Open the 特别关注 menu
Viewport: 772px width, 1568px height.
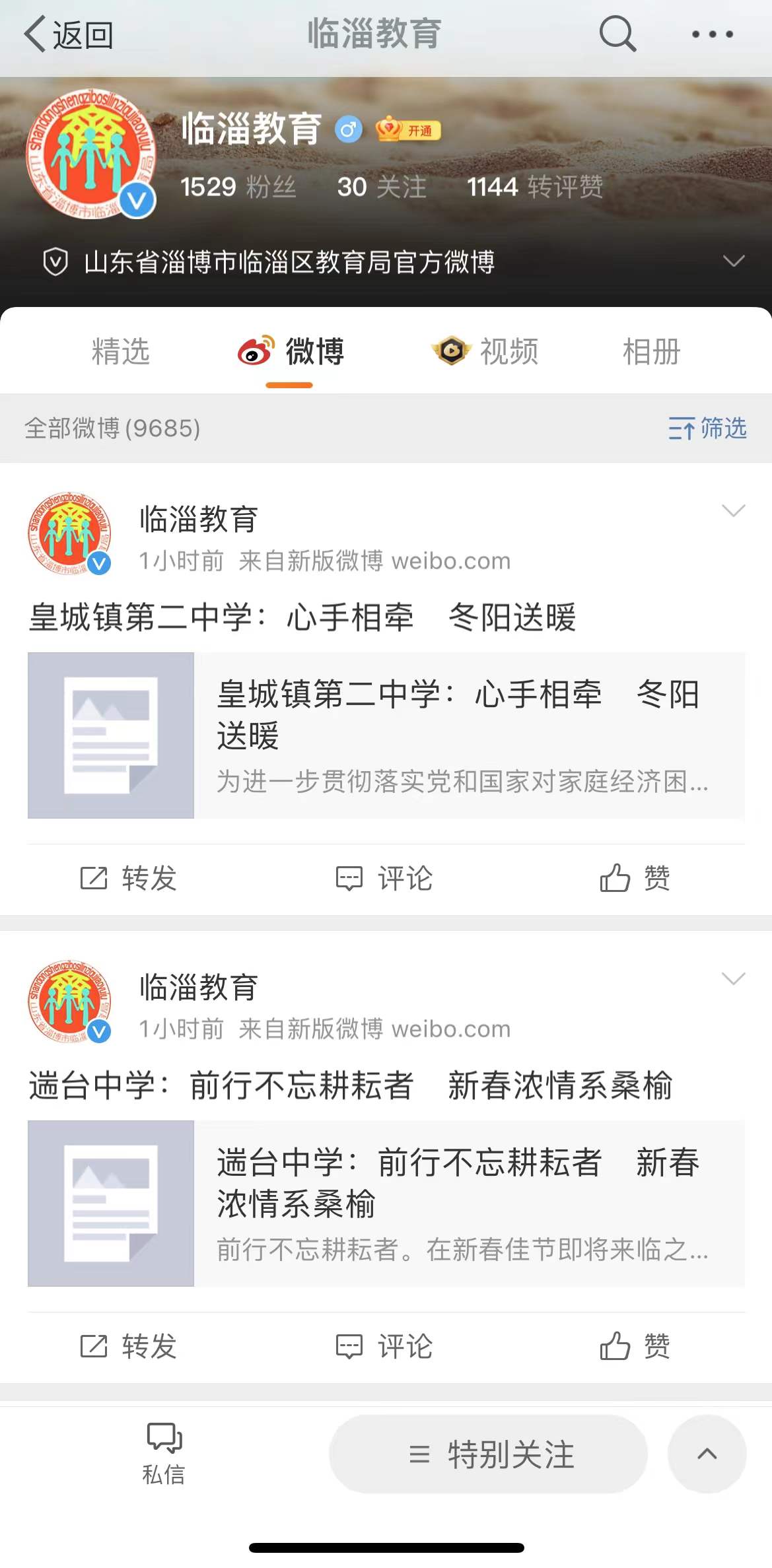488,1454
